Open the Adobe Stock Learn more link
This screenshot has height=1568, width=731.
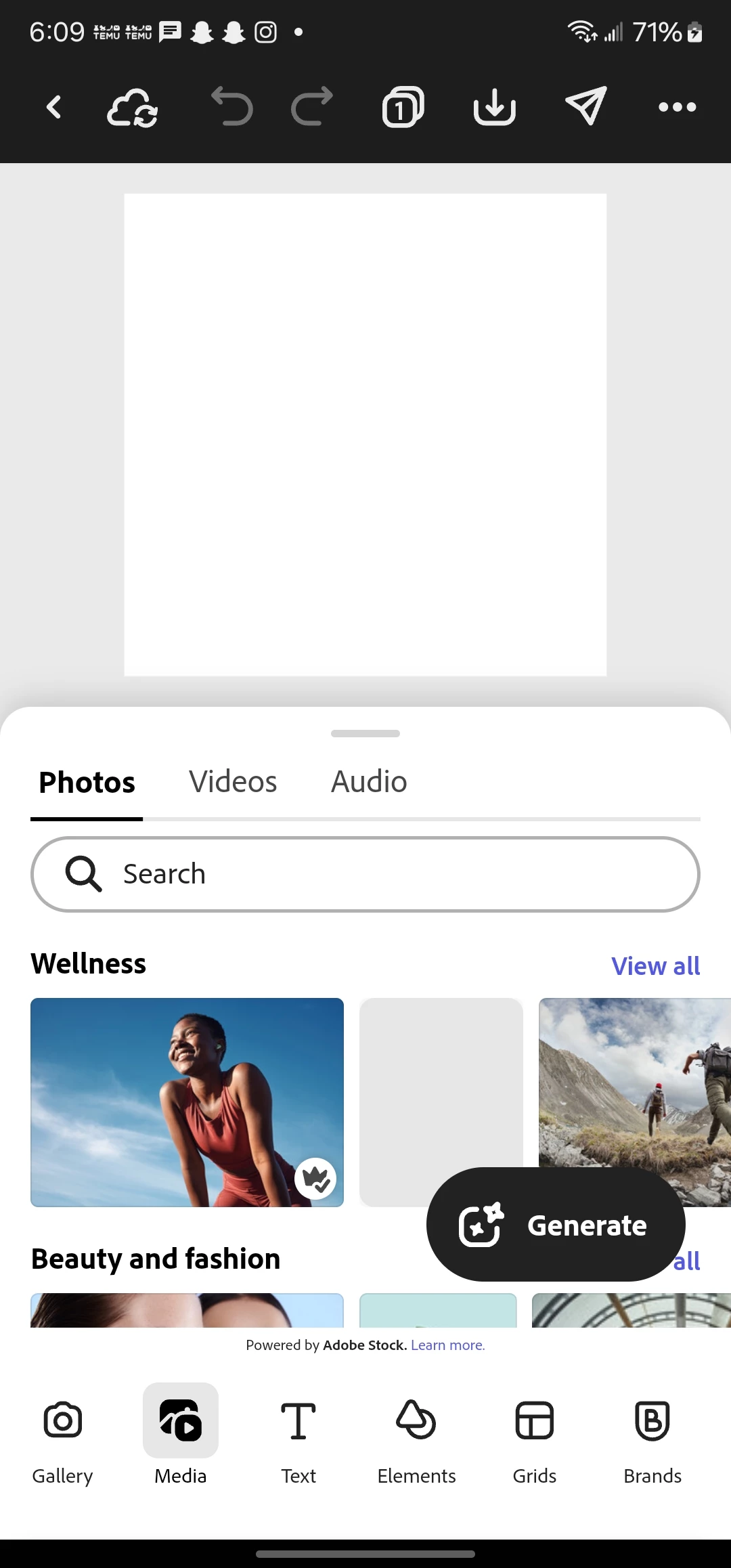pos(447,1345)
